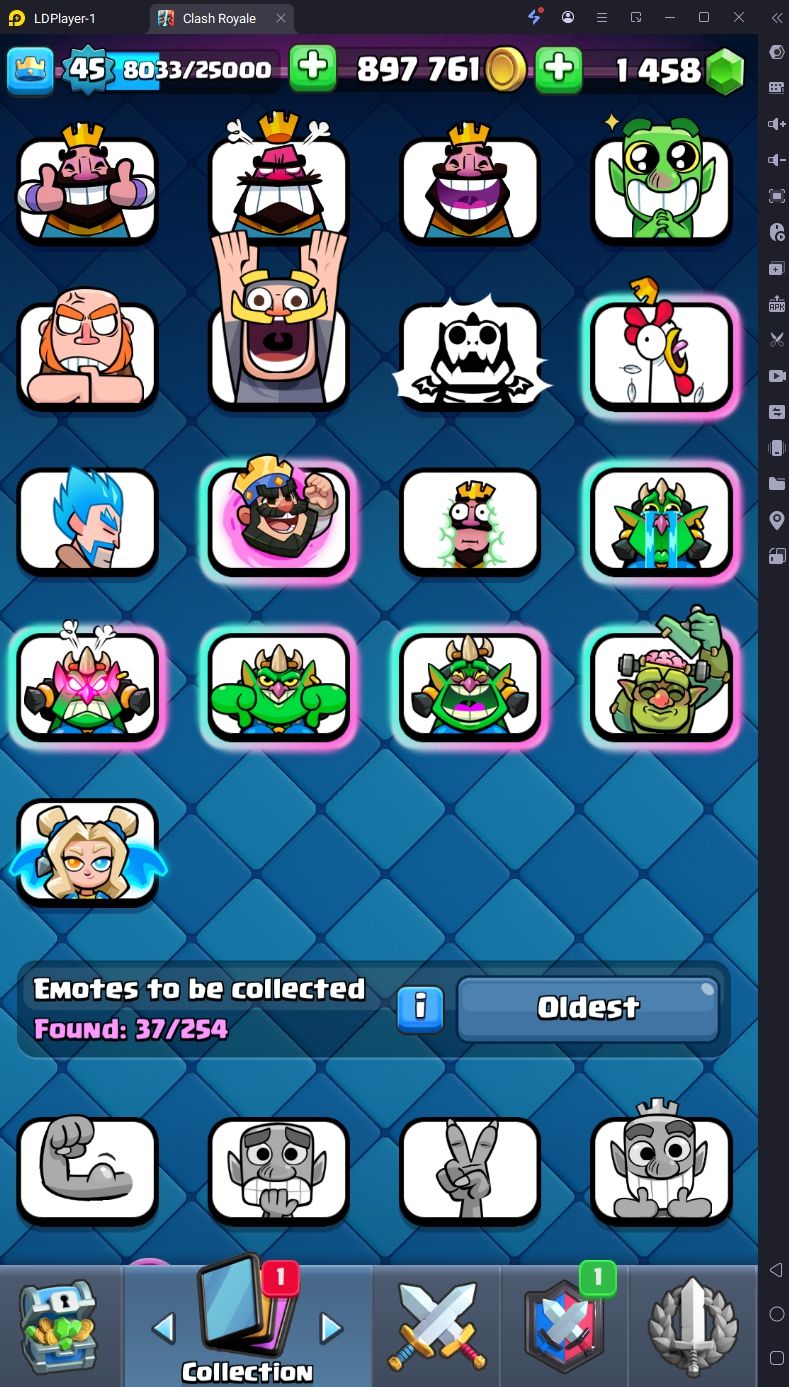Switch to the Battle crossed swords tab
The image size is (789, 1387).
tap(436, 1326)
